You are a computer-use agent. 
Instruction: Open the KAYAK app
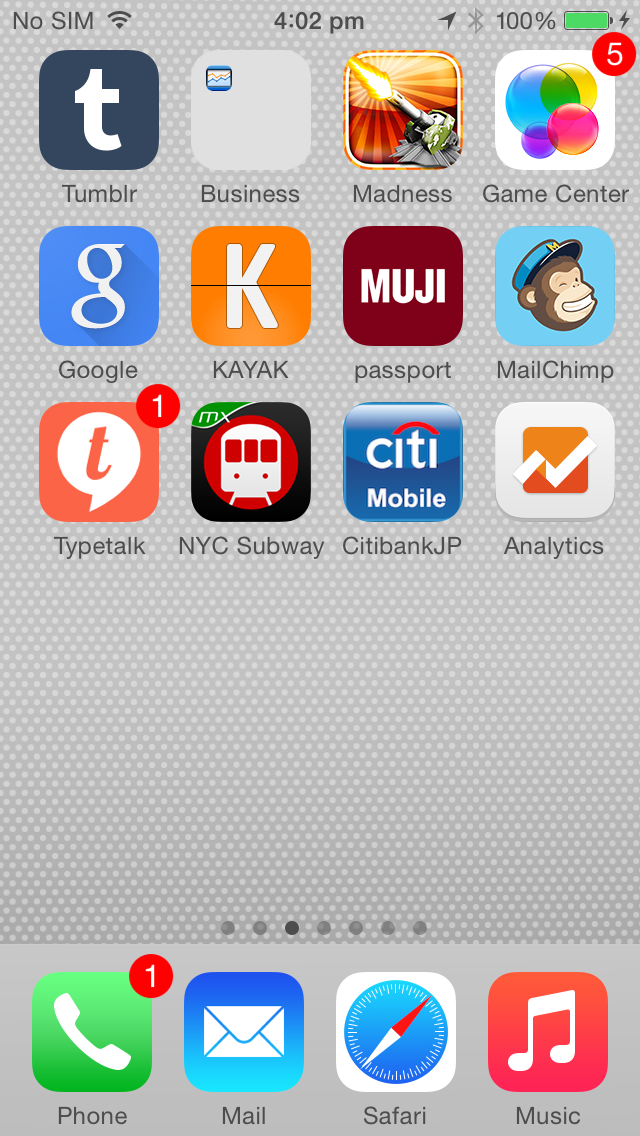pyautogui.click(x=251, y=286)
